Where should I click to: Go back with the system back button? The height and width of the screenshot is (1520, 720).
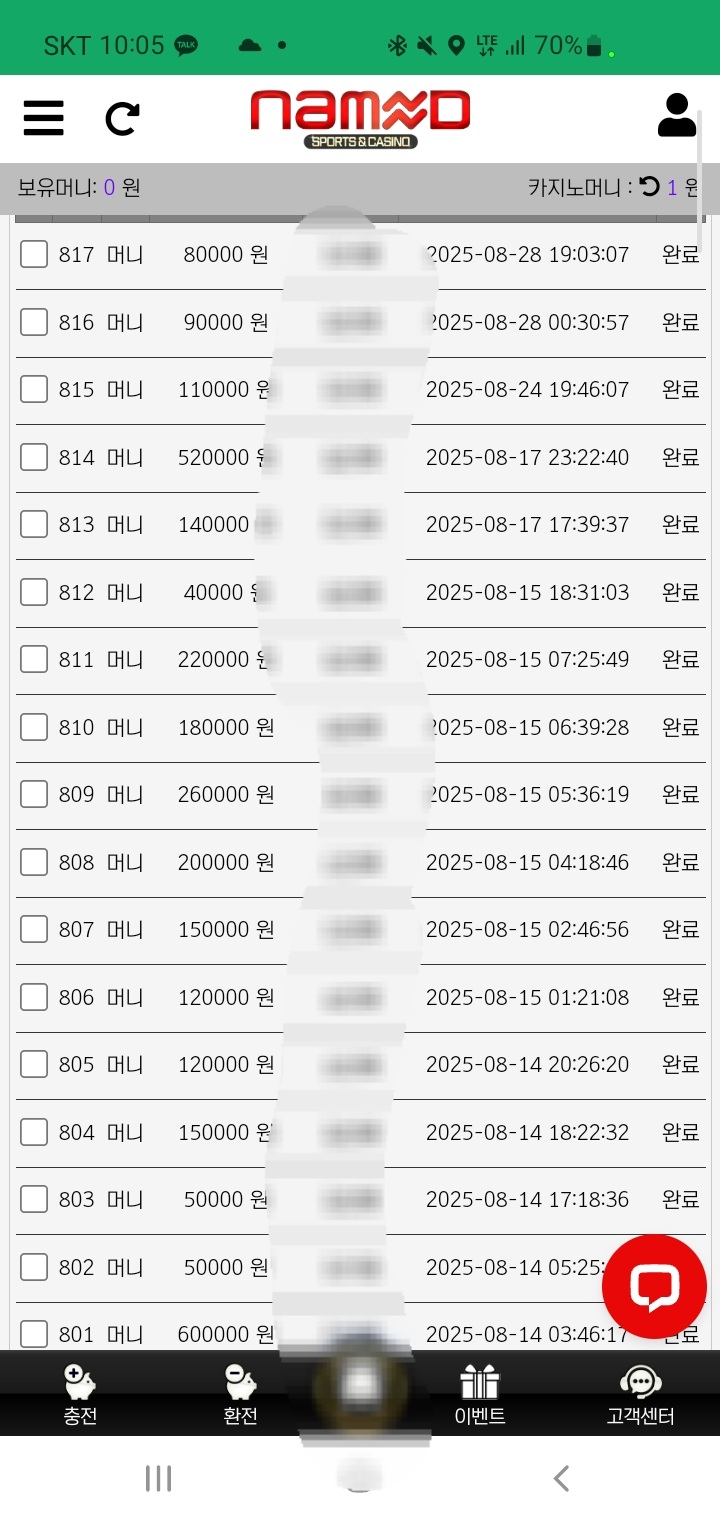pyautogui.click(x=562, y=1478)
